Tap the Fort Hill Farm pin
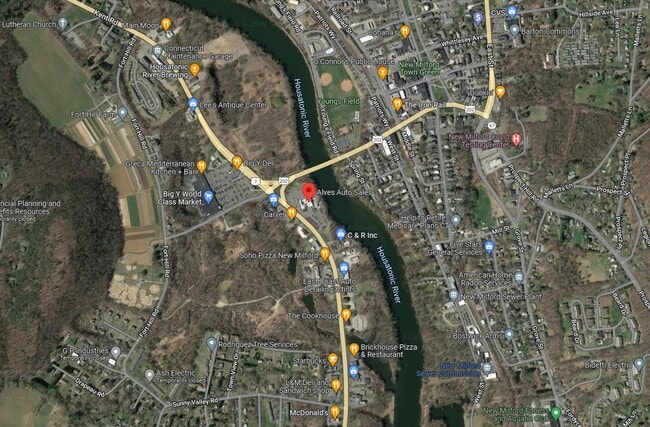The image size is (650, 427). pos(122,113)
